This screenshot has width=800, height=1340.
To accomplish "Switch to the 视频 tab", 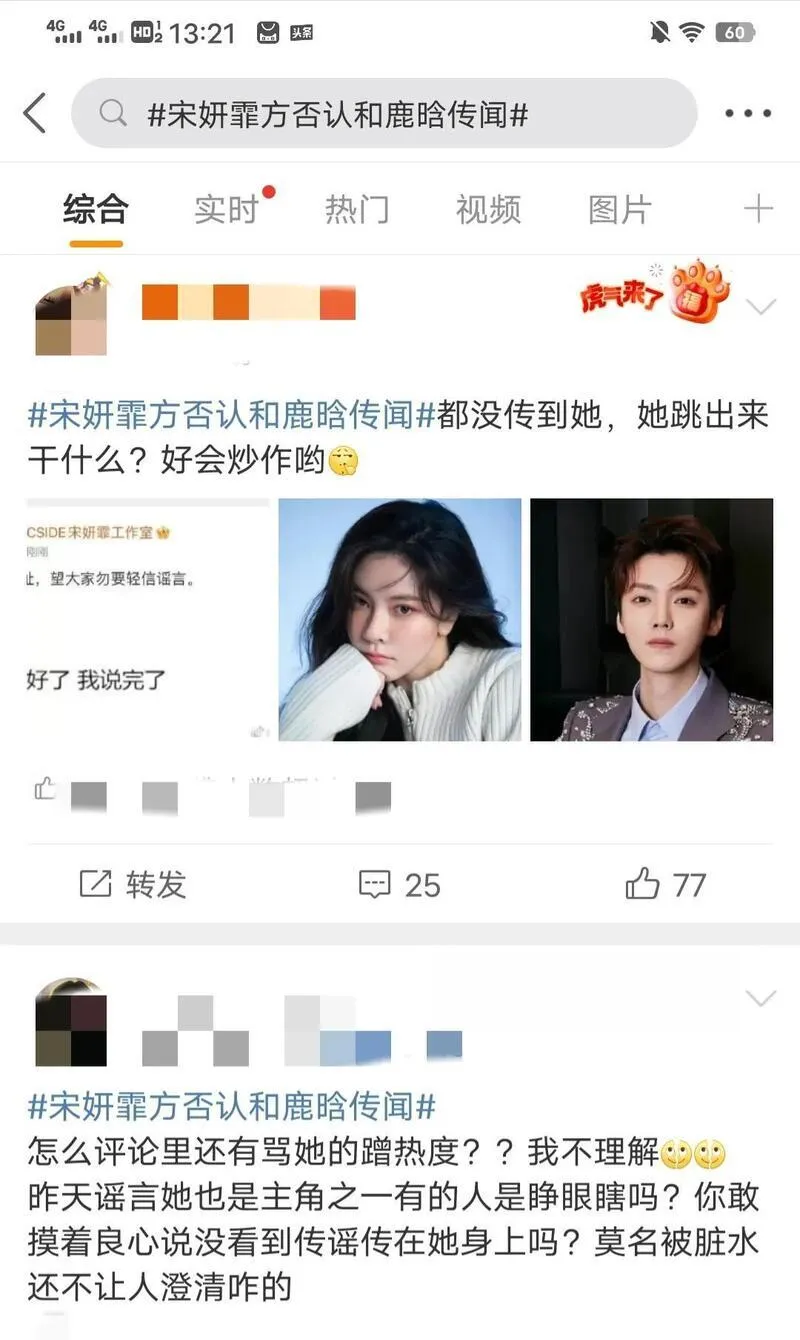I will click(488, 210).
